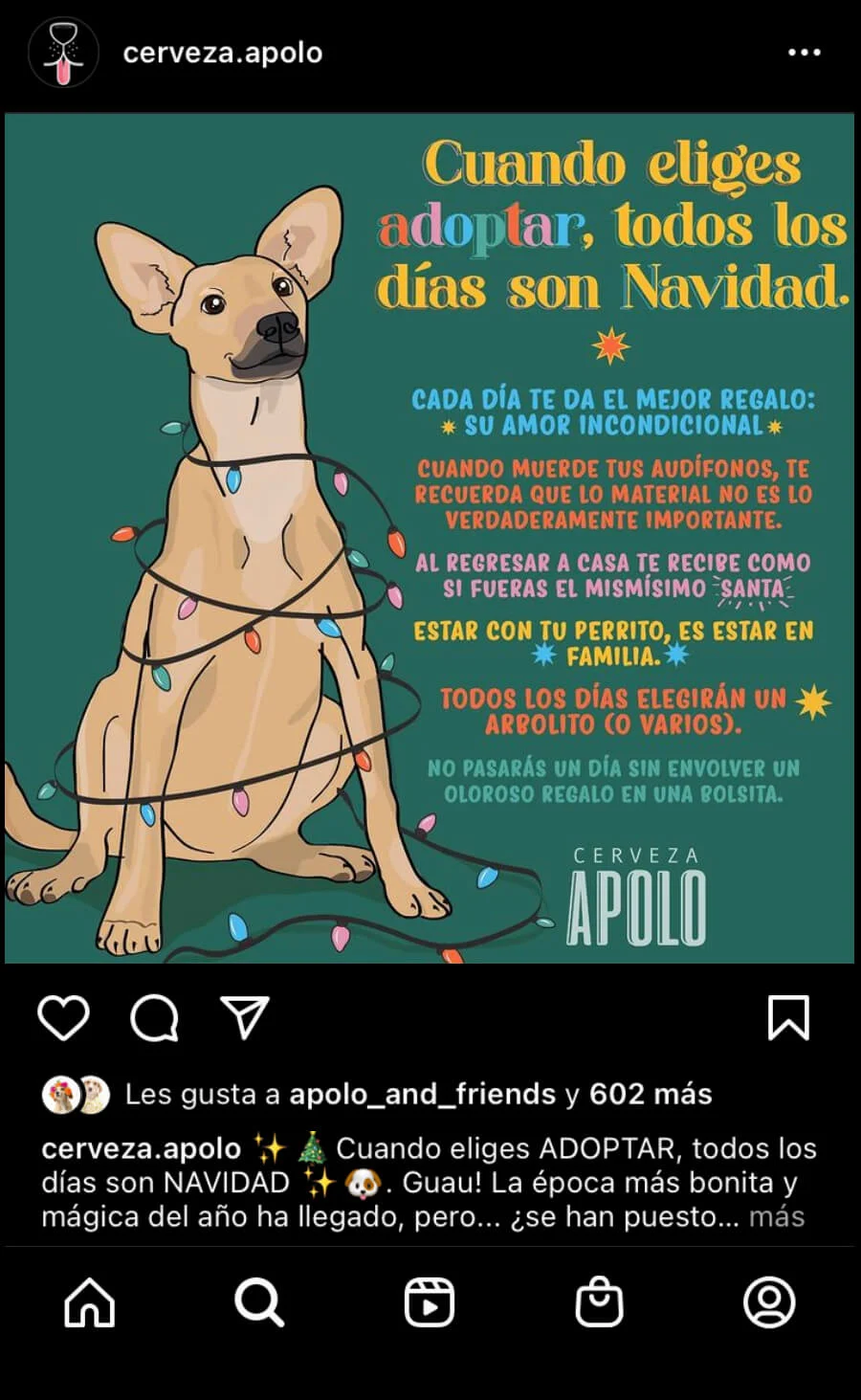
Task: Switch to the Search tab
Action: click(x=258, y=1302)
